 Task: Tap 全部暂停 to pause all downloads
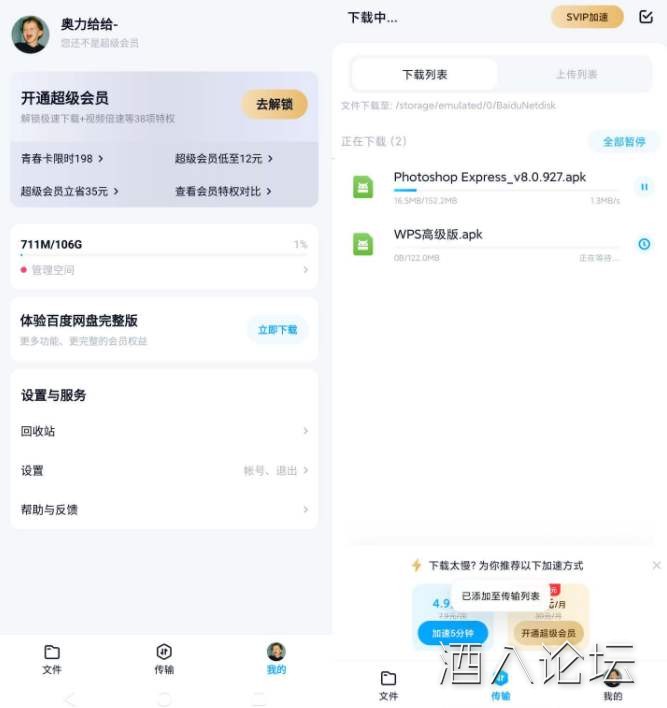[624, 142]
